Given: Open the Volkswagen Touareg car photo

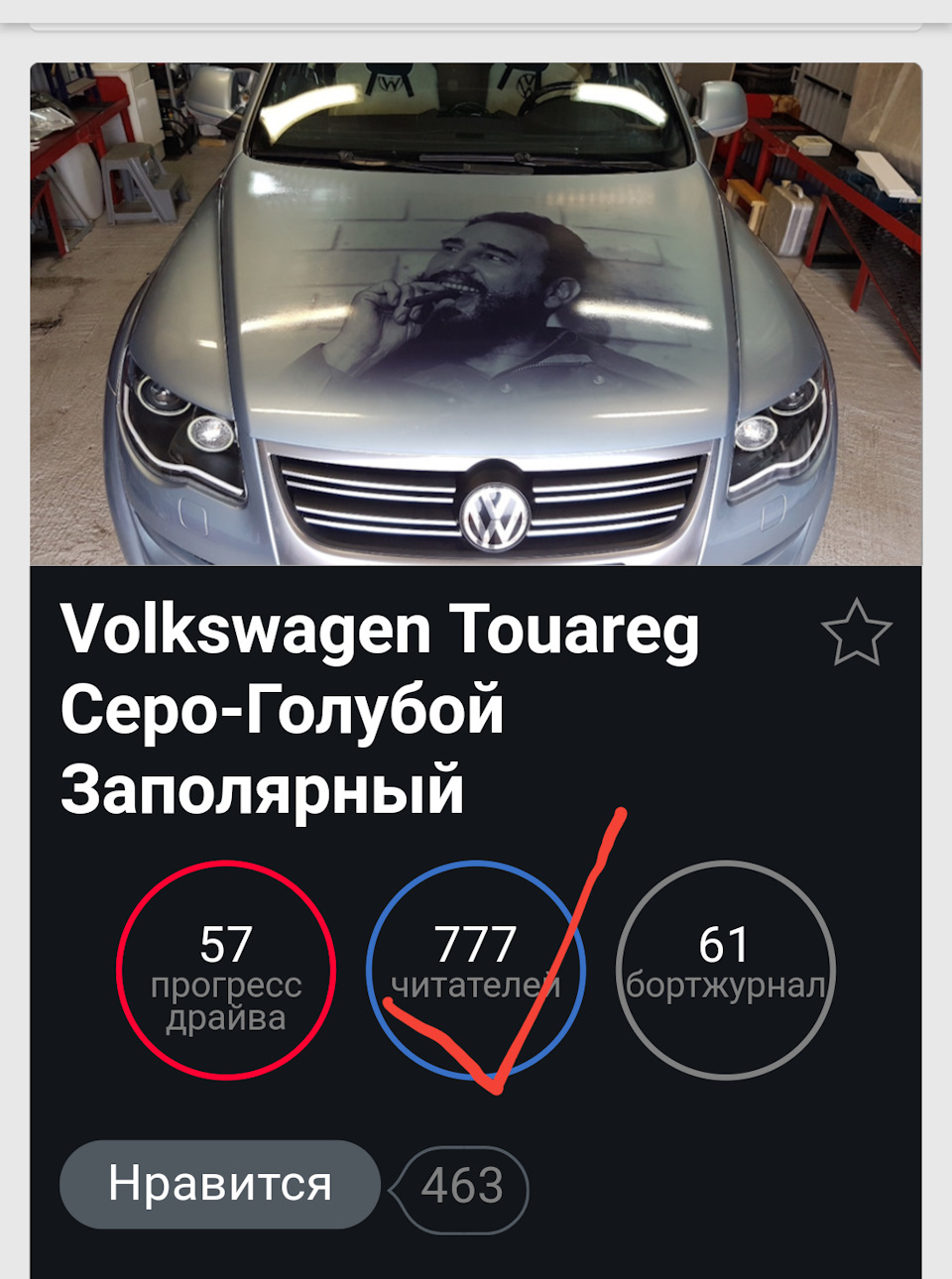Looking at the screenshot, I should 476,314.
